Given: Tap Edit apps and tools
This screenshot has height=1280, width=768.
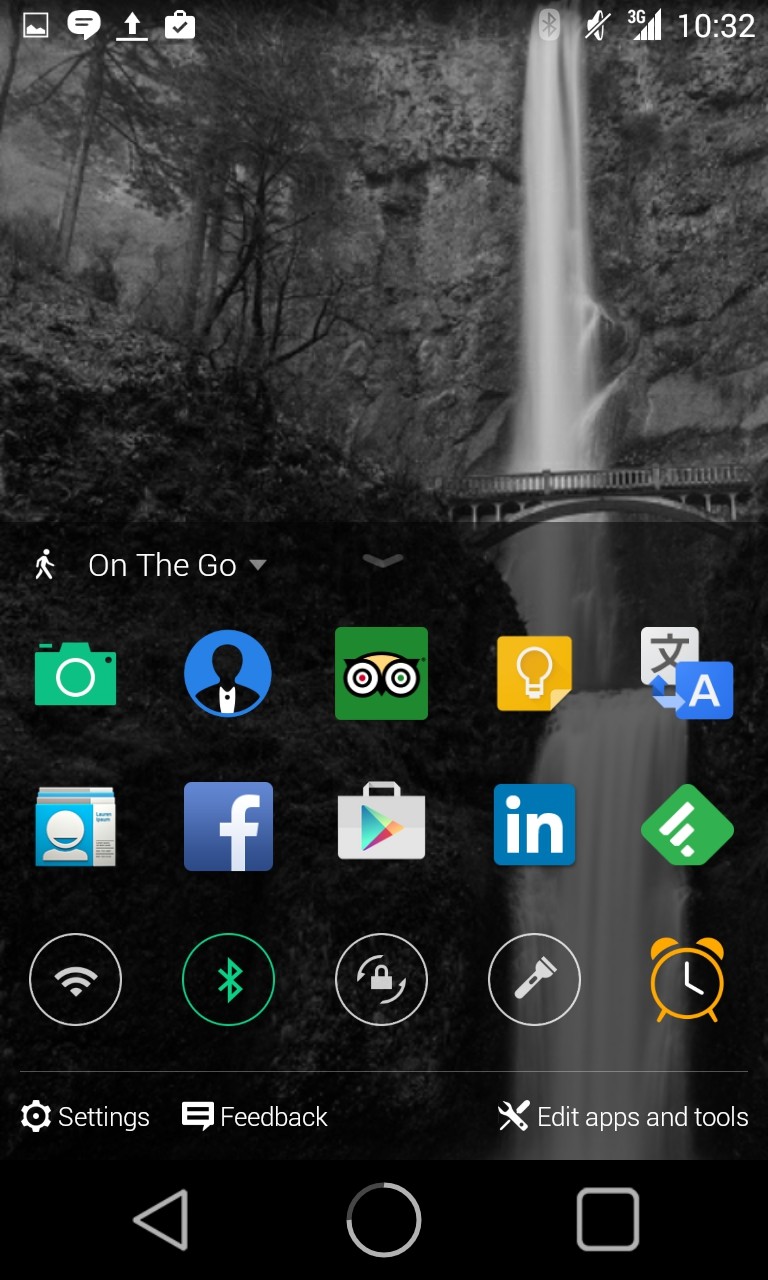Looking at the screenshot, I should (623, 1116).
